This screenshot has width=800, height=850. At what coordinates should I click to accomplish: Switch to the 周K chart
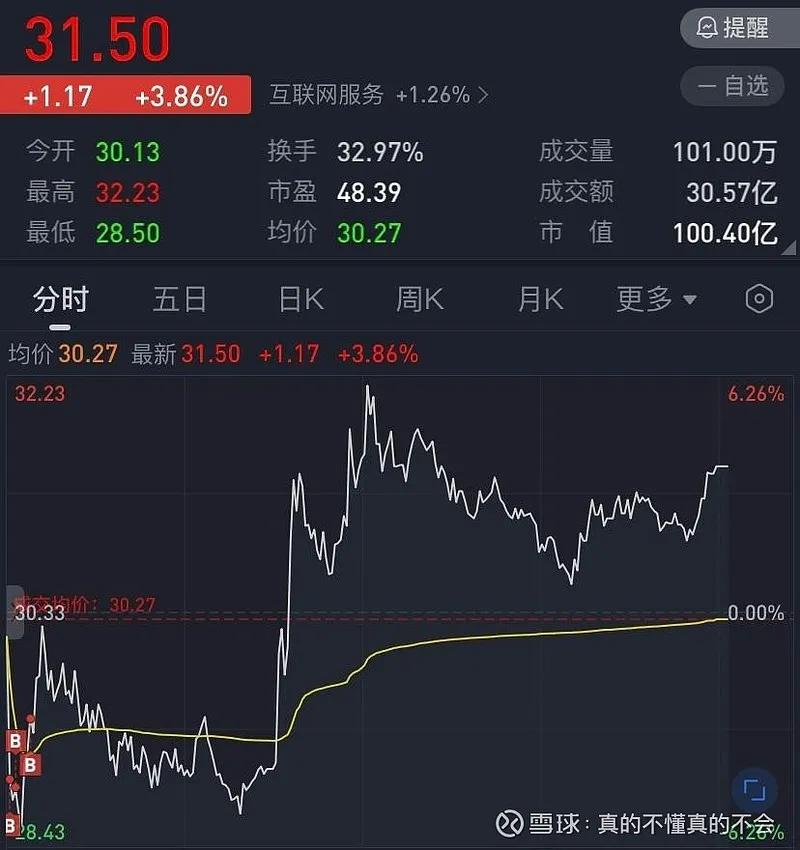420,299
